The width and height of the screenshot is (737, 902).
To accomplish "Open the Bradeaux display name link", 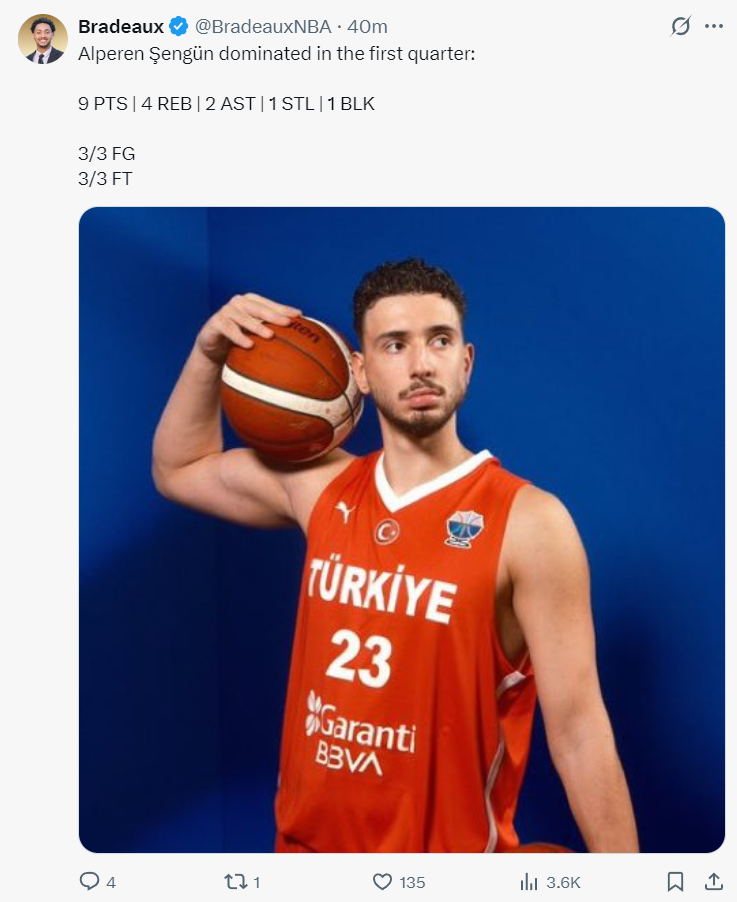I will [x=120, y=26].
